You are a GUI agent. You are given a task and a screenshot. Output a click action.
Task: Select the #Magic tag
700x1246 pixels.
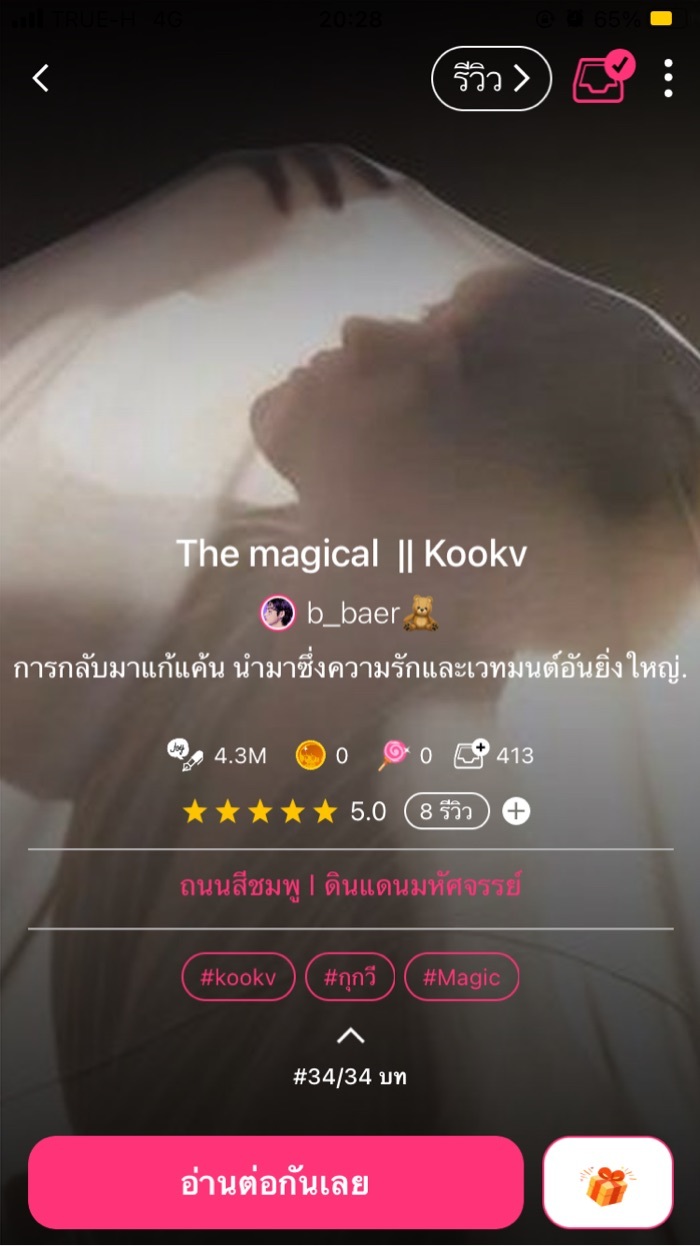pos(461,977)
